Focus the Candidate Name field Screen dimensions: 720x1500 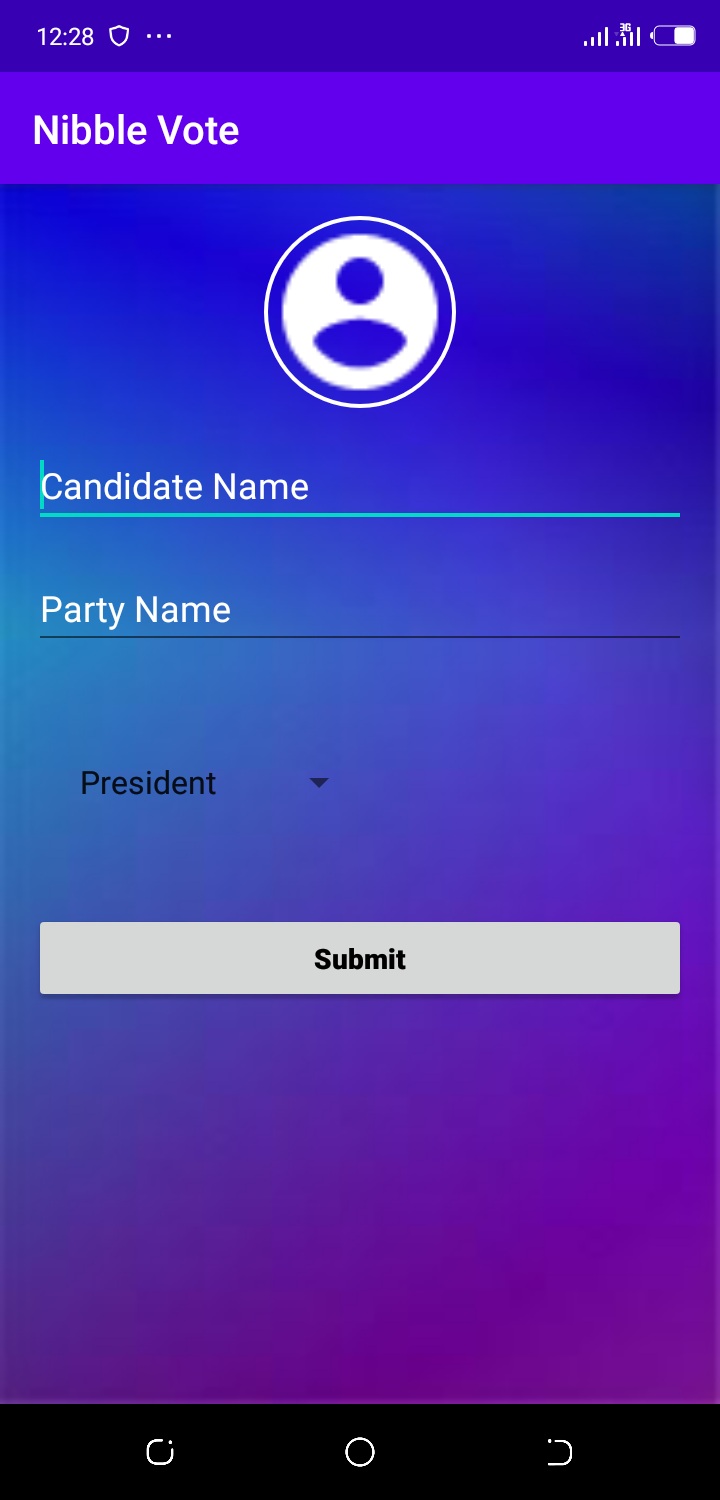point(360,487)
